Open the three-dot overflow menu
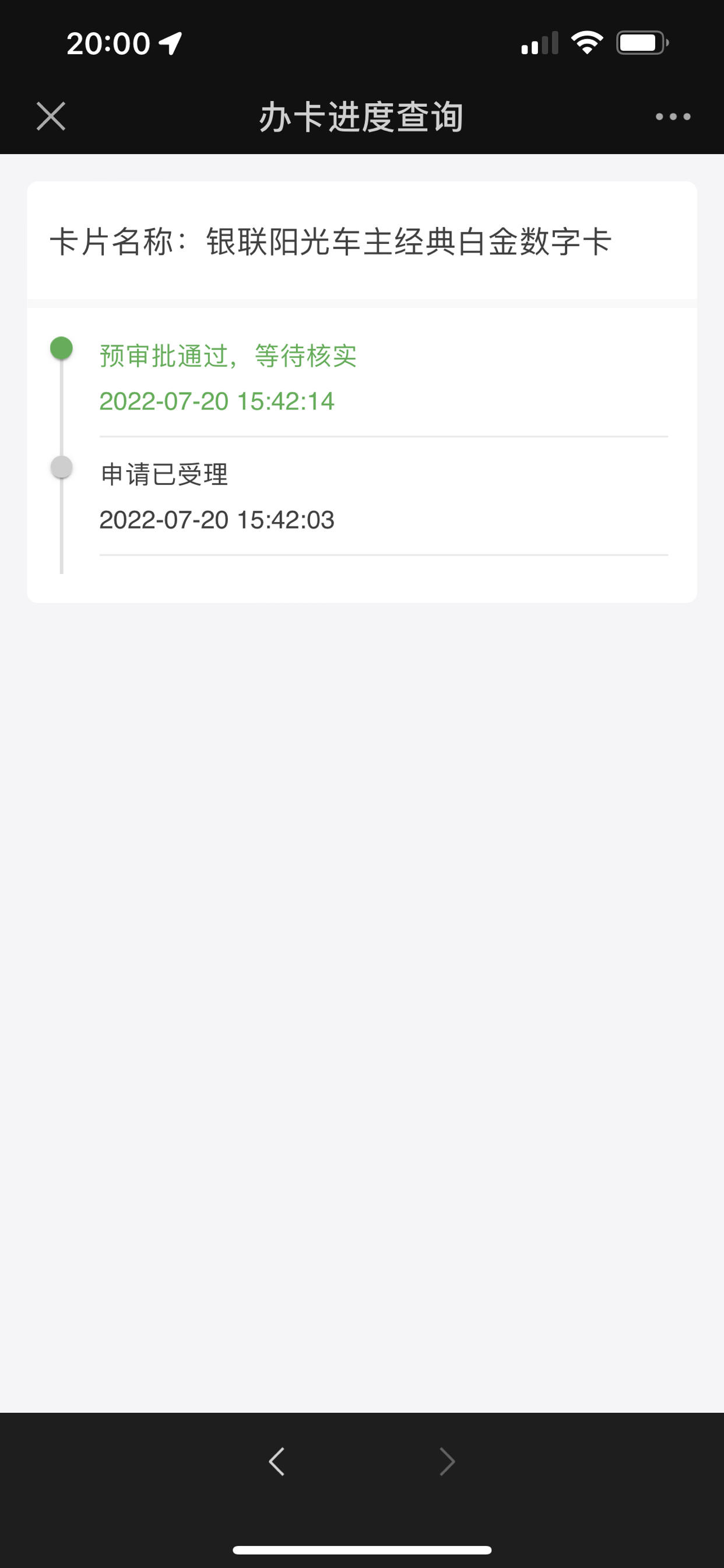This screenshot has width=724, height=1568. (673, 117)
